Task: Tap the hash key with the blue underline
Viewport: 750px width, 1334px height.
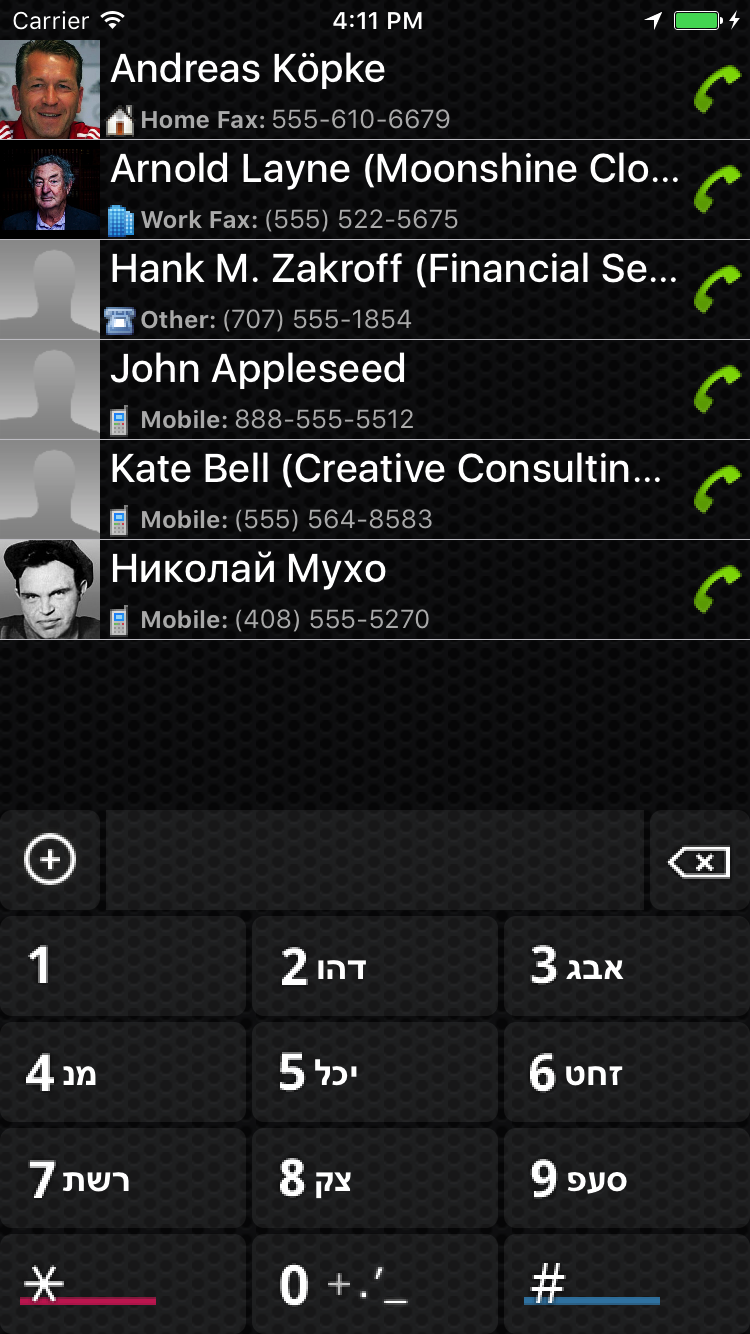Action: [x=627, y=1284]
